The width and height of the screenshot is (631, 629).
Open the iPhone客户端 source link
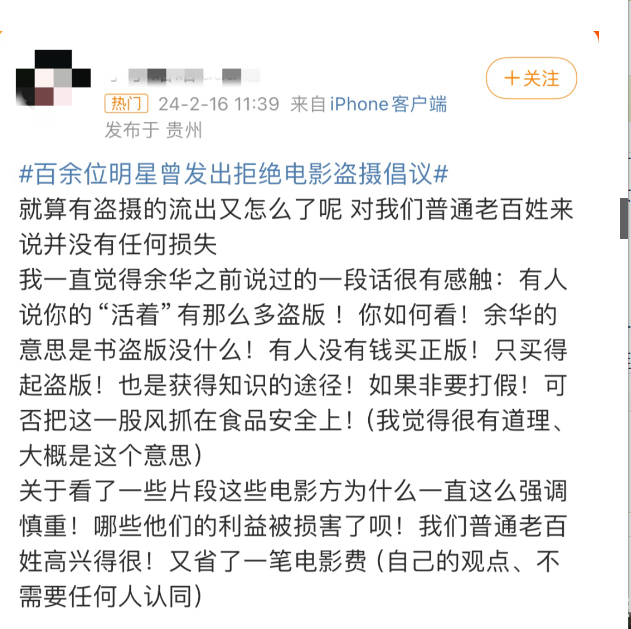pos(387,104)
